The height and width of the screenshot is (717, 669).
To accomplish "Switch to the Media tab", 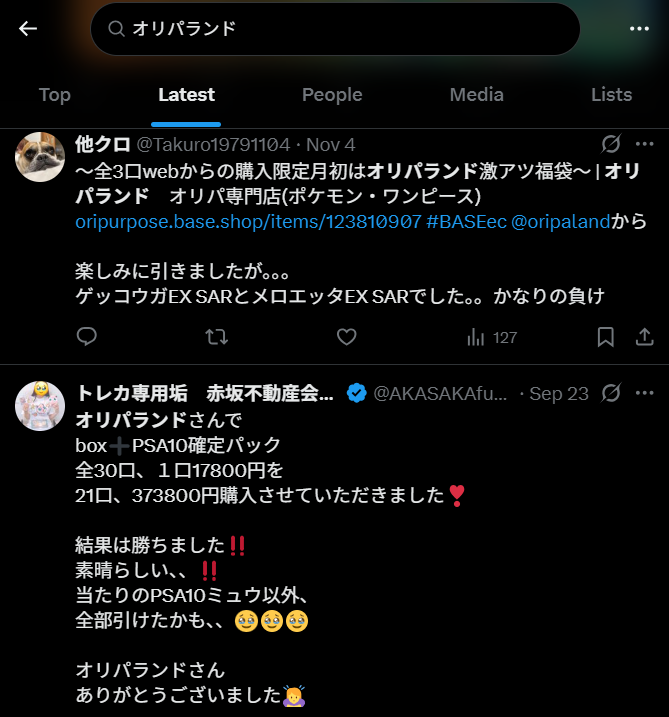I will 476,95.
